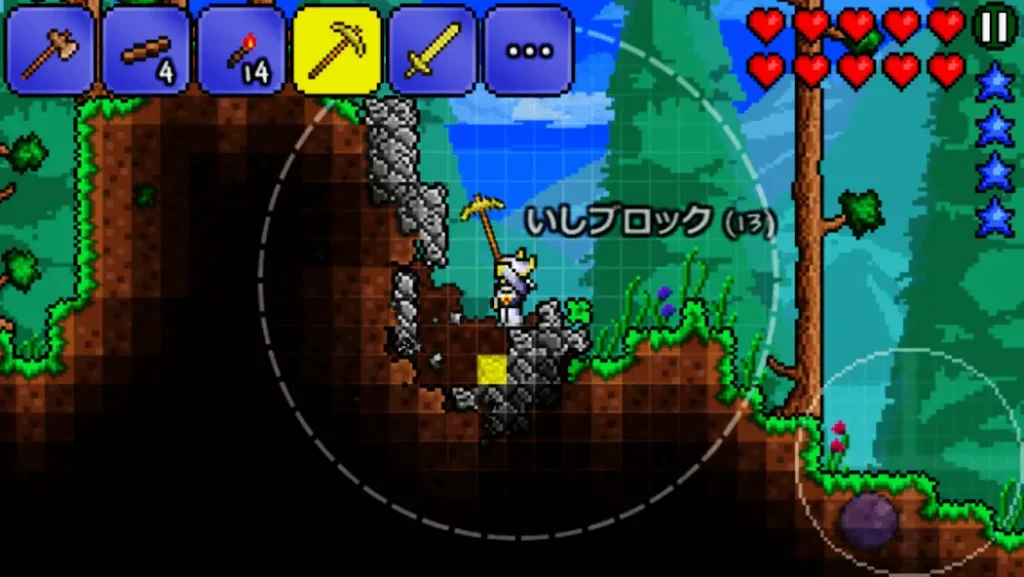The image size is (1024, 577).
Task: Select the torch stack of 14
Action: click(241, 50)
